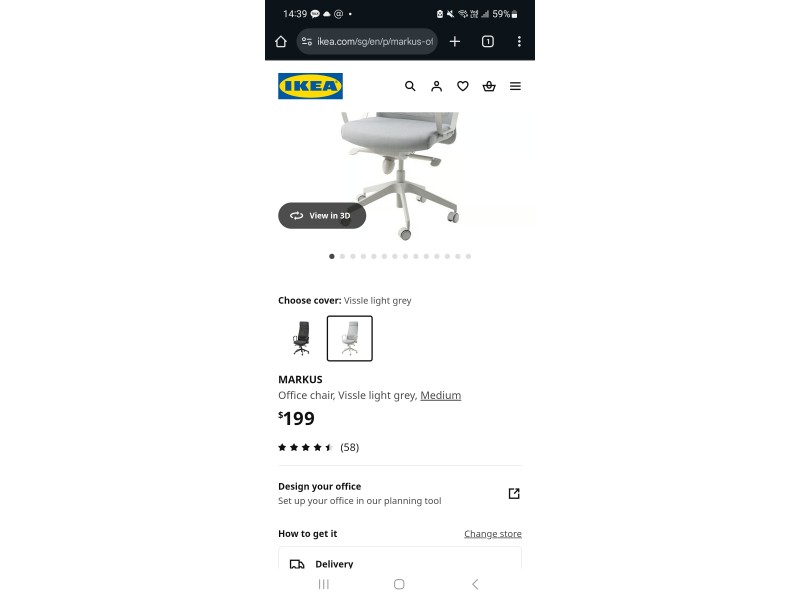The height and width of the screenshot is (600, 800).
Task: Open the IKEA hamburger menu
Action: [515, 86]
